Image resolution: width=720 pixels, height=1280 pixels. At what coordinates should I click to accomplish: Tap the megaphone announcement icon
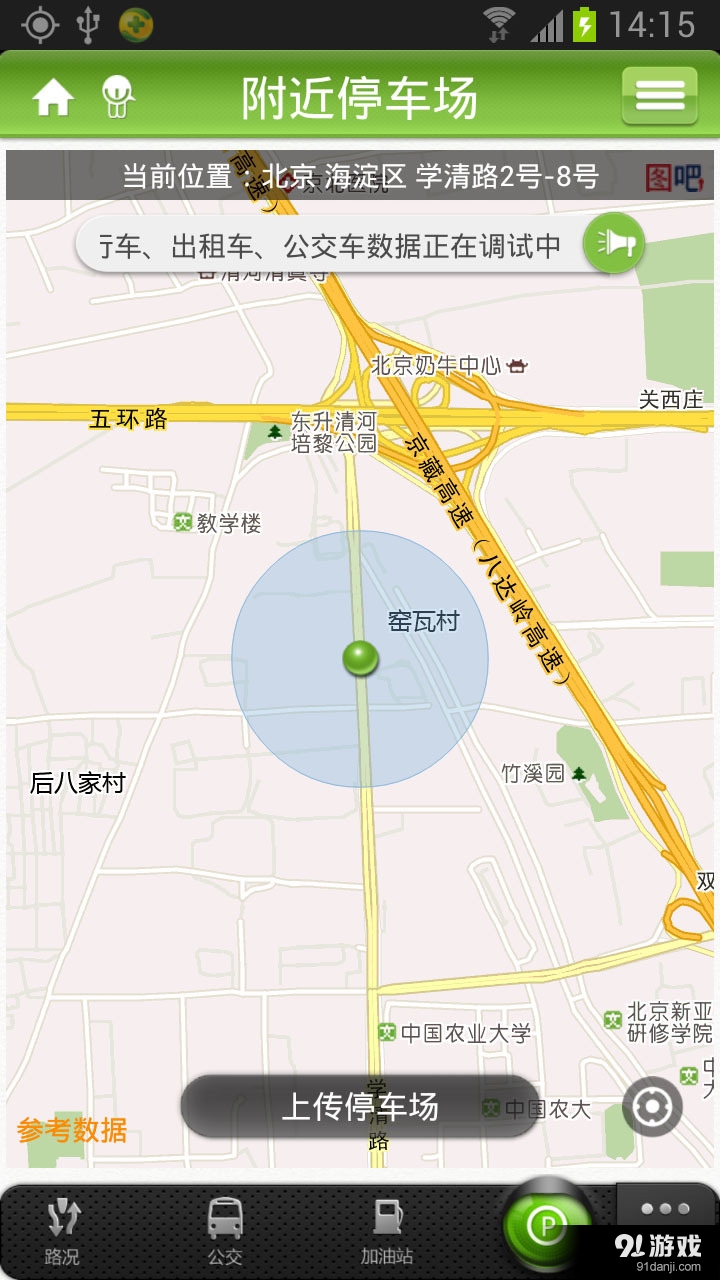pyautogui.click(x=614, y=243)
